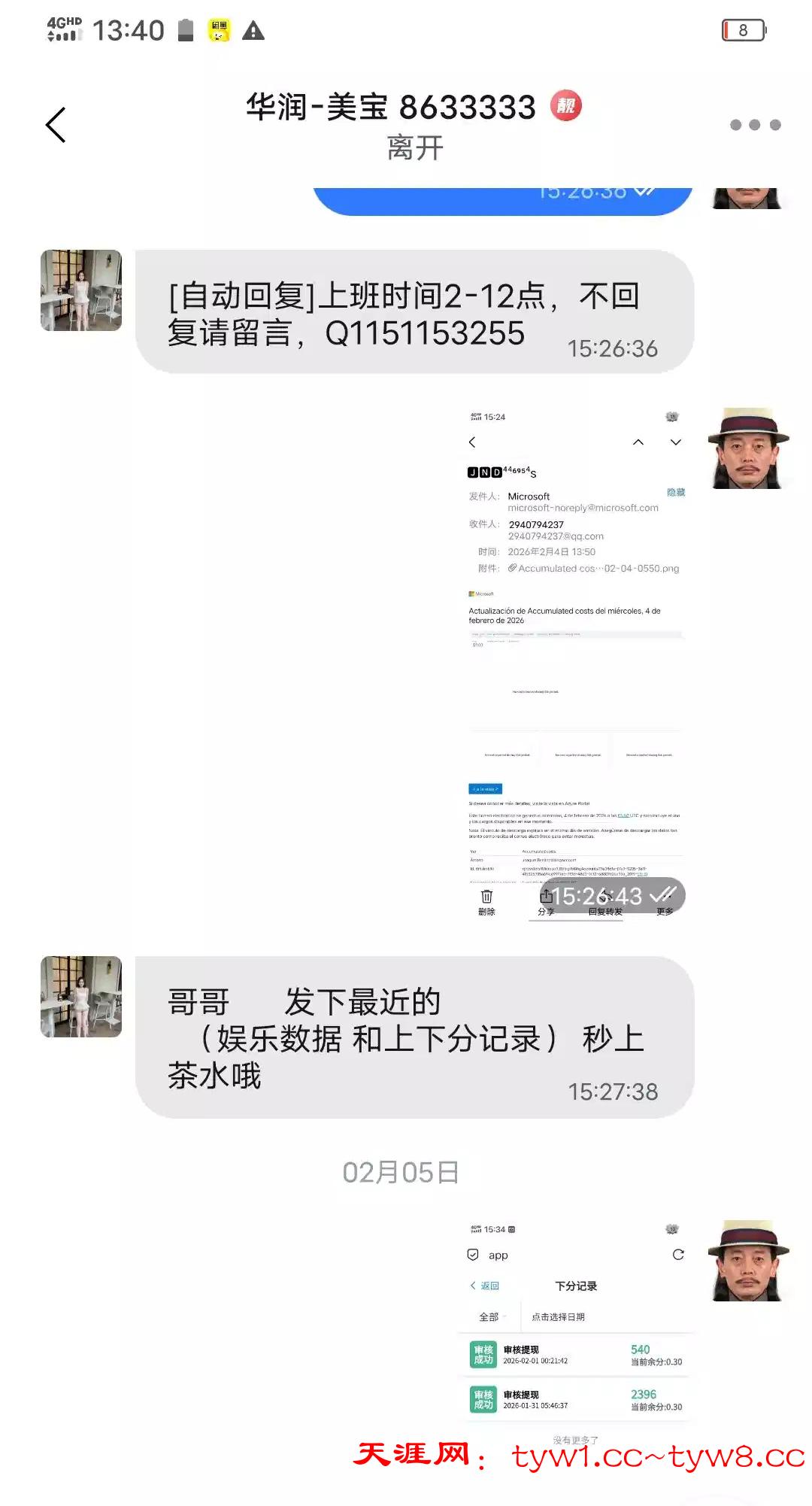Open the Microsoft email screenshot image message
812x1506 pixels.
(x=576, y=662)
